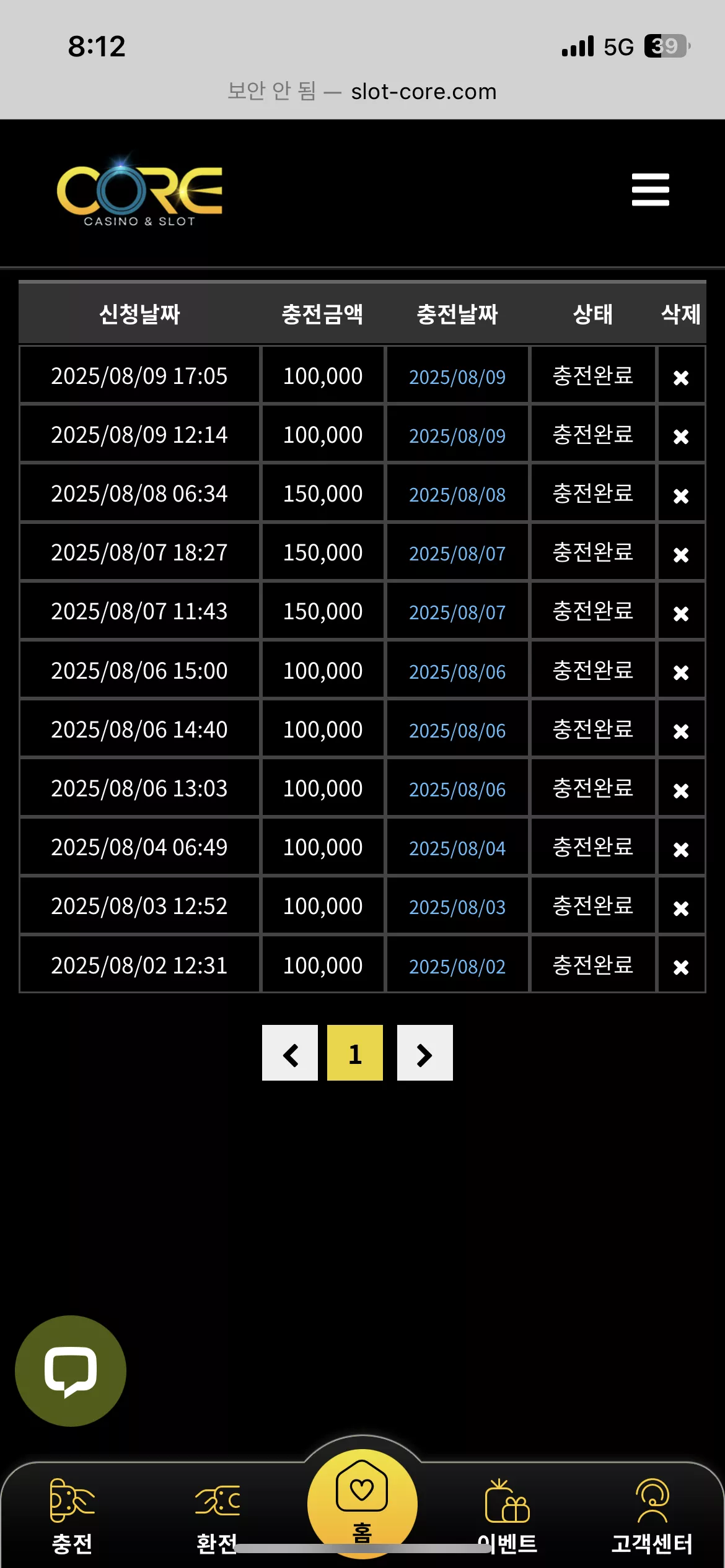Remove the 2025/08/06 15:00 record
The height and width of the screenshot is (1568, 725).
point(681,673)
